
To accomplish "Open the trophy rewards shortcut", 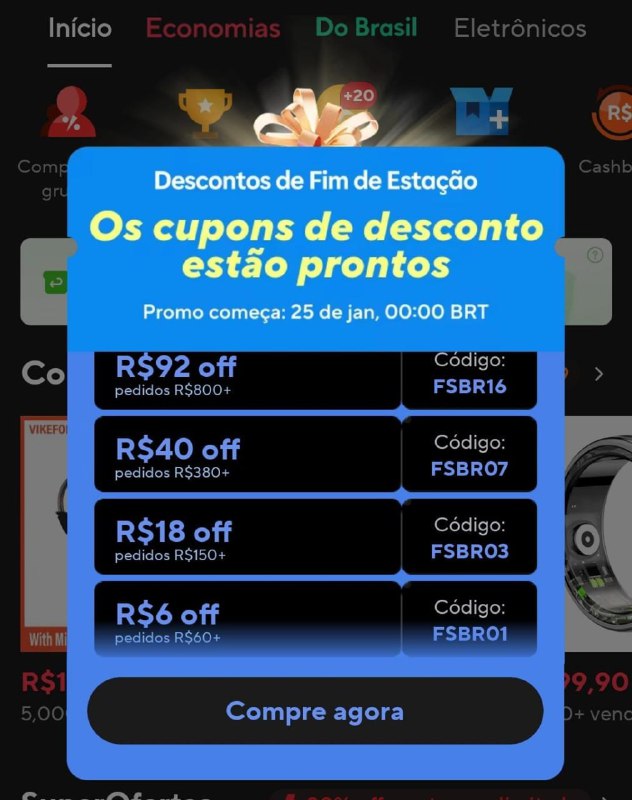I will pos(204,111).
